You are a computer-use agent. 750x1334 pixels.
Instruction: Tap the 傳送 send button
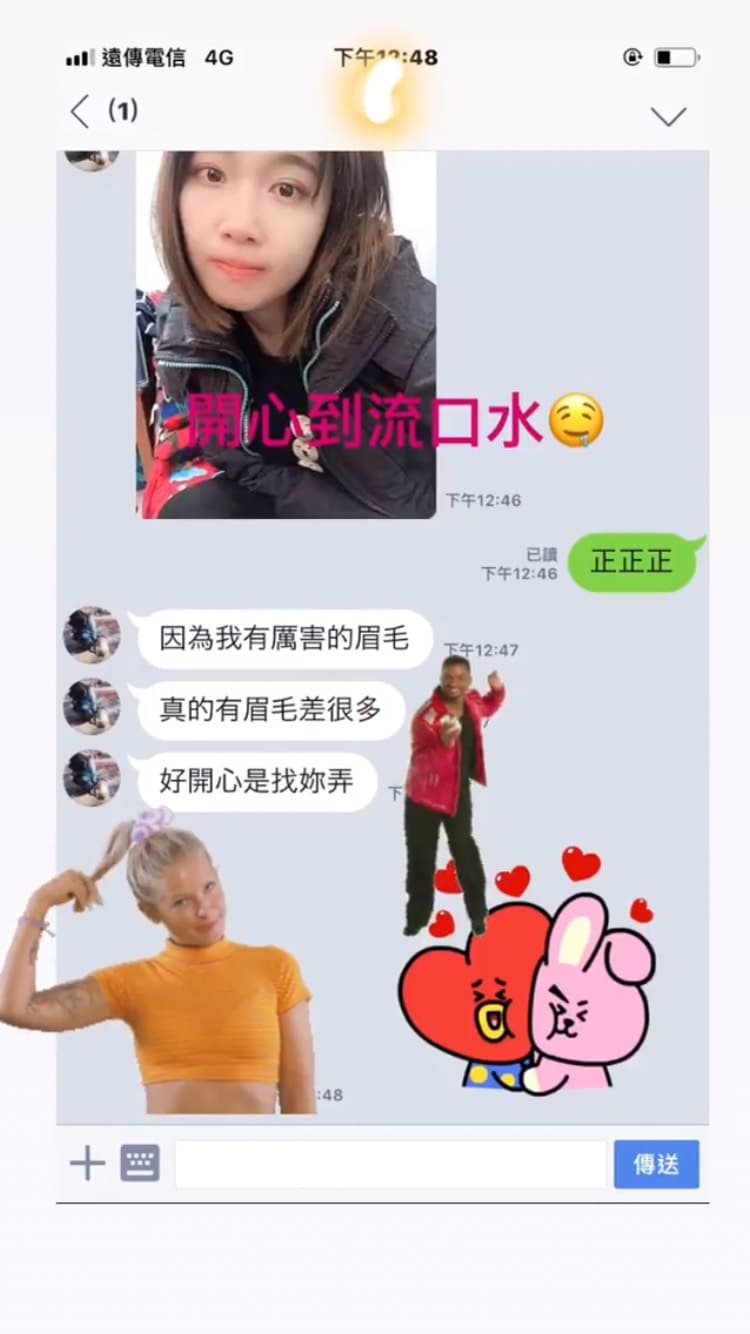[x=656, y=1163]
